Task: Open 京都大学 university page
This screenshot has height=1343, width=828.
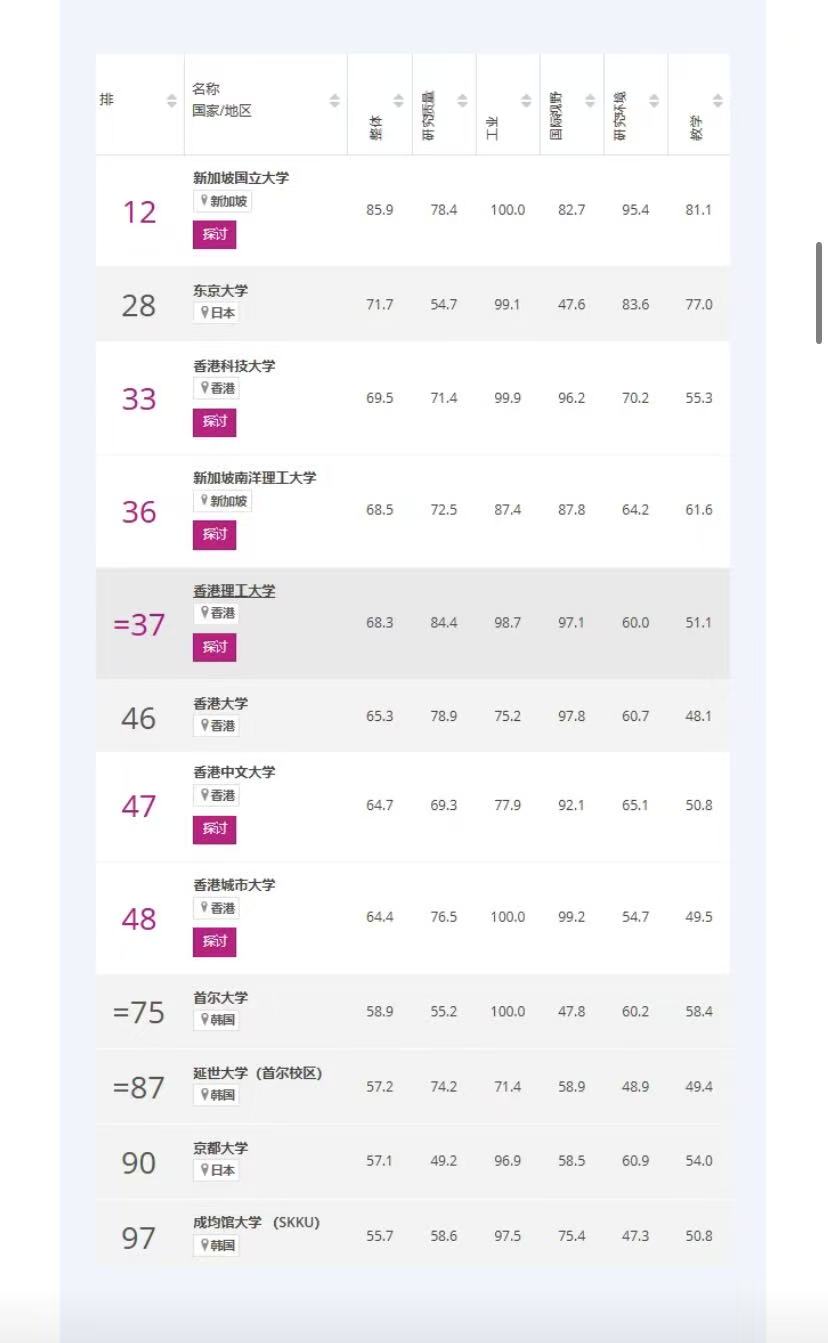Action: 220,1148
